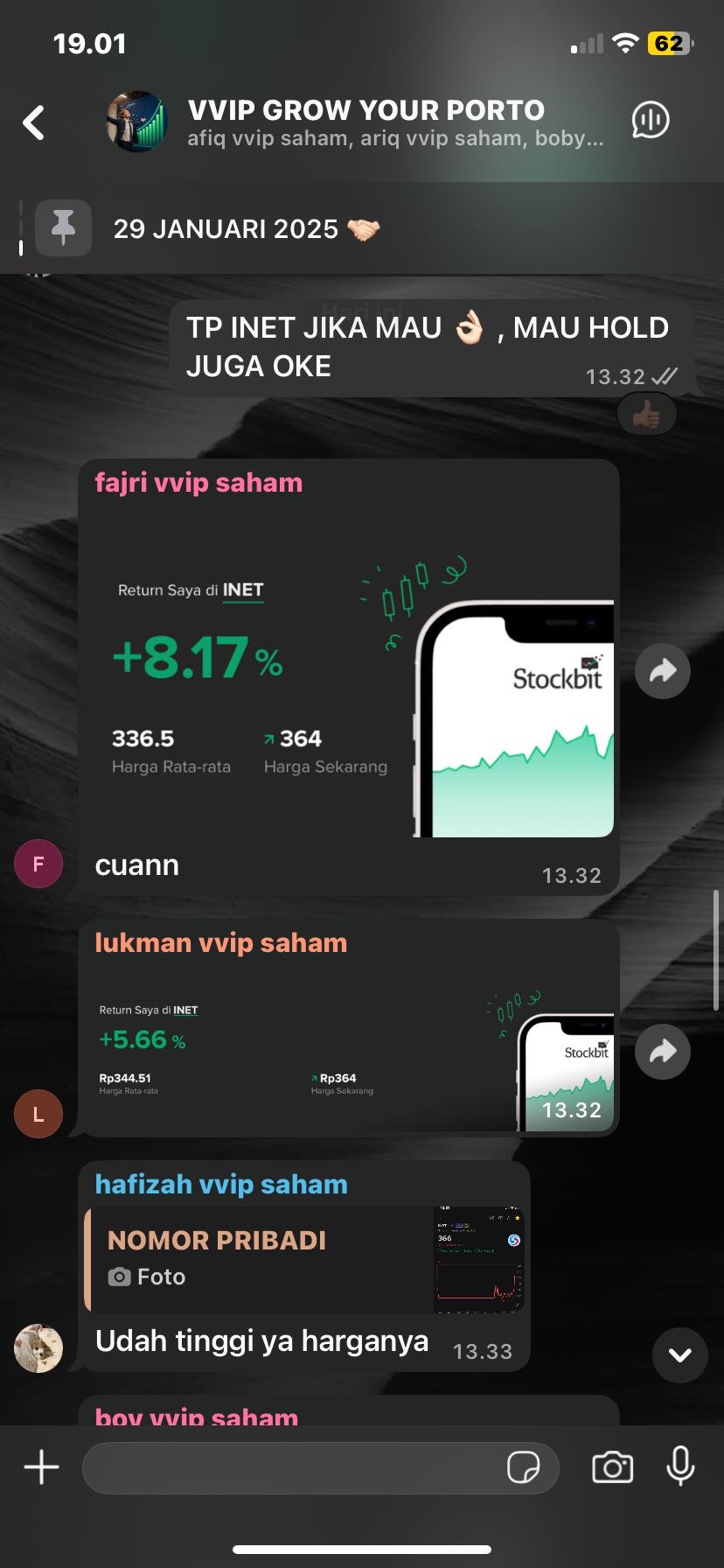This screenshot has width=724, height=1568.
Task: Jump to quoted NOMOR PRIBADI photo message
Action: click(x=306, y=1259)
